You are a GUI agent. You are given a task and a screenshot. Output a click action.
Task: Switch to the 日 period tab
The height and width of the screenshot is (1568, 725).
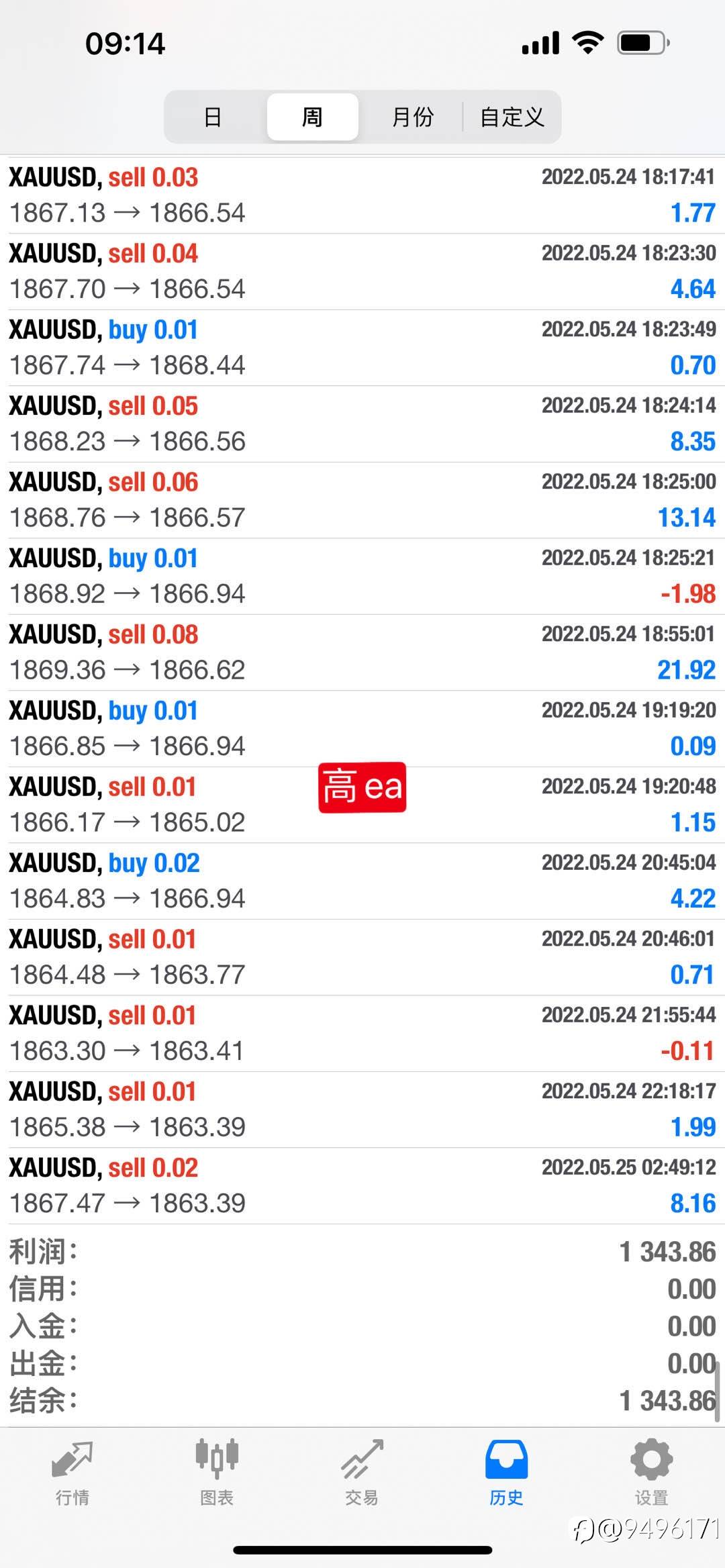213,117
